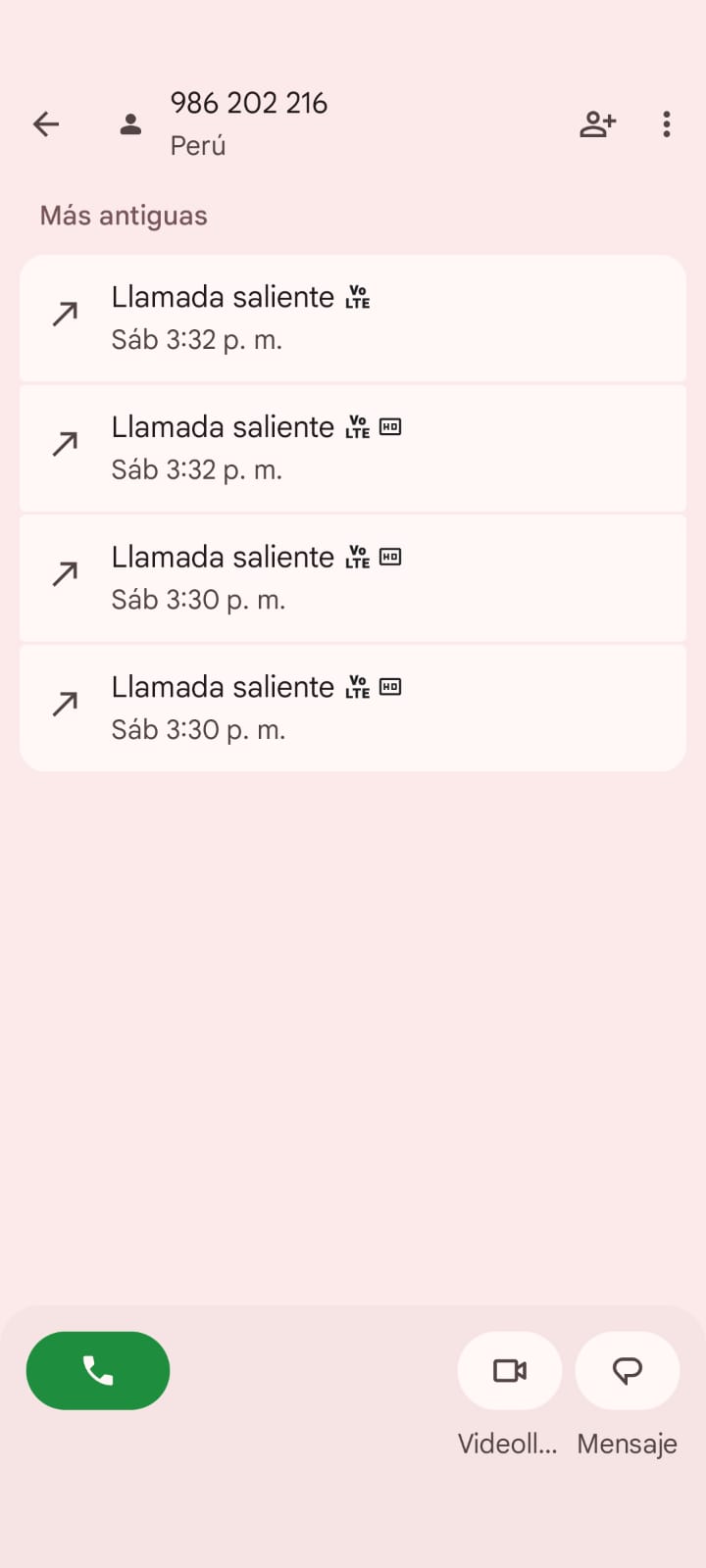The width and height of the screenshot is (706, 1568).
Task: Add 986 202 216 to contacts
Action: 597,124
